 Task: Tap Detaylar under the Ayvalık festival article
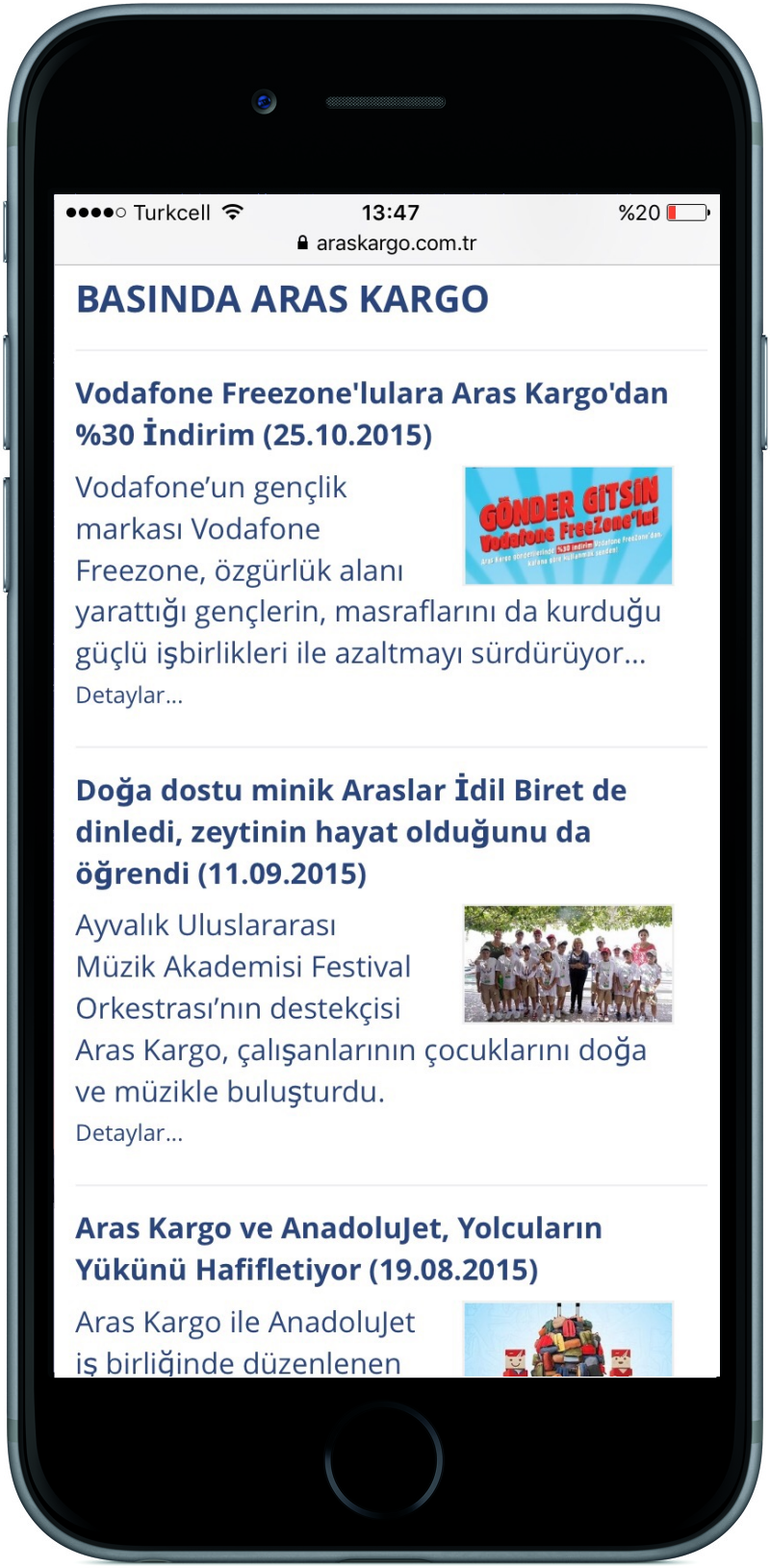[129, 1133]
